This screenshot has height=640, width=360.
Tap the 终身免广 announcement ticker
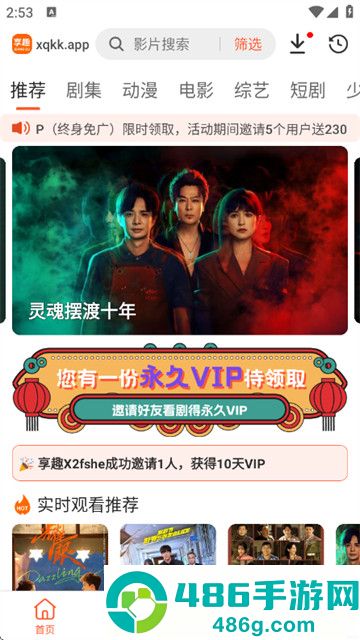pos(180,129)
